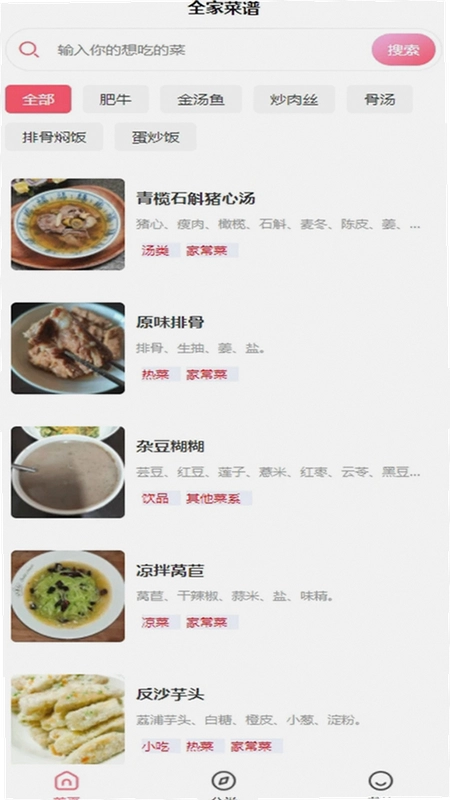Tap the 蛋炒饭 chip
This screenshot has width=450, height=800.
(x=156, y=137)
